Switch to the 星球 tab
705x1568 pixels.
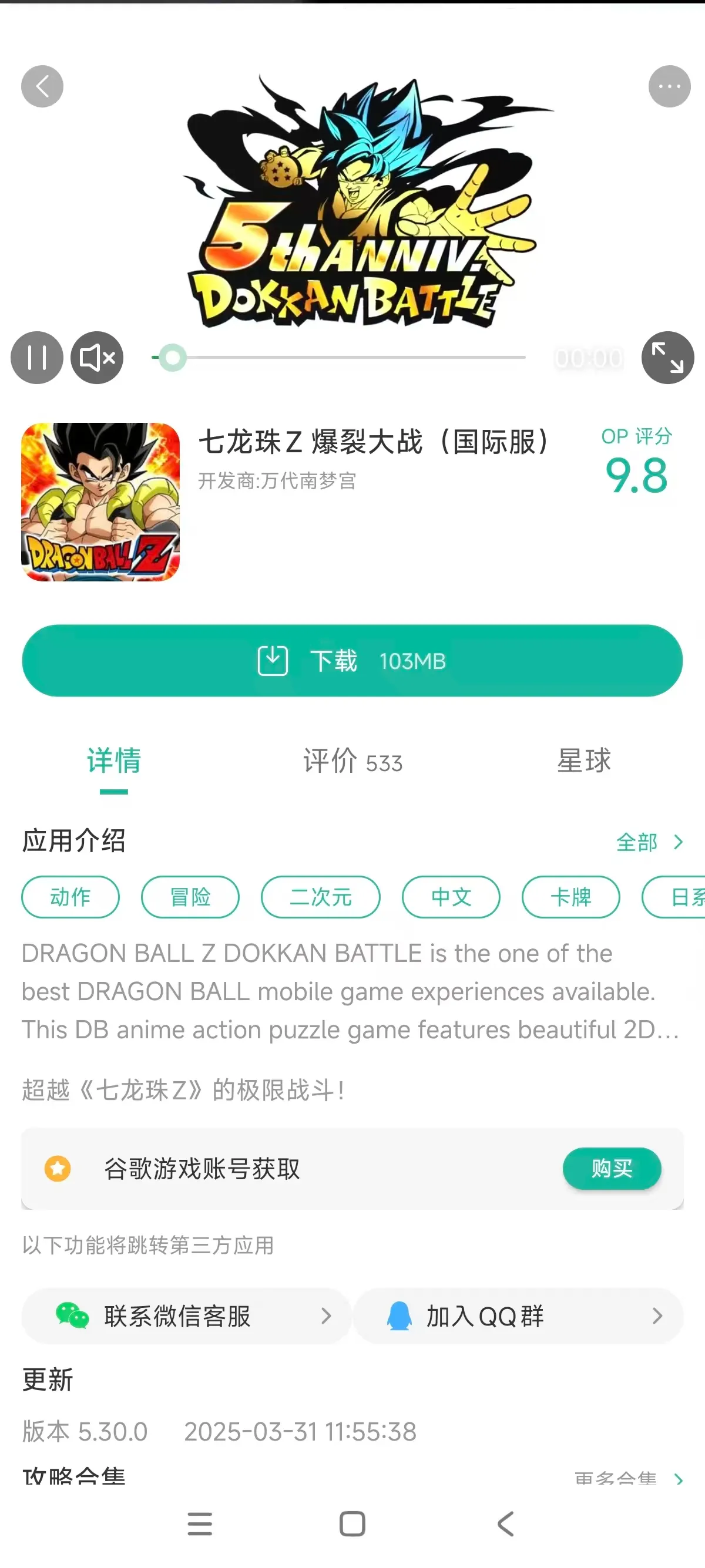[x=583, y=762]
